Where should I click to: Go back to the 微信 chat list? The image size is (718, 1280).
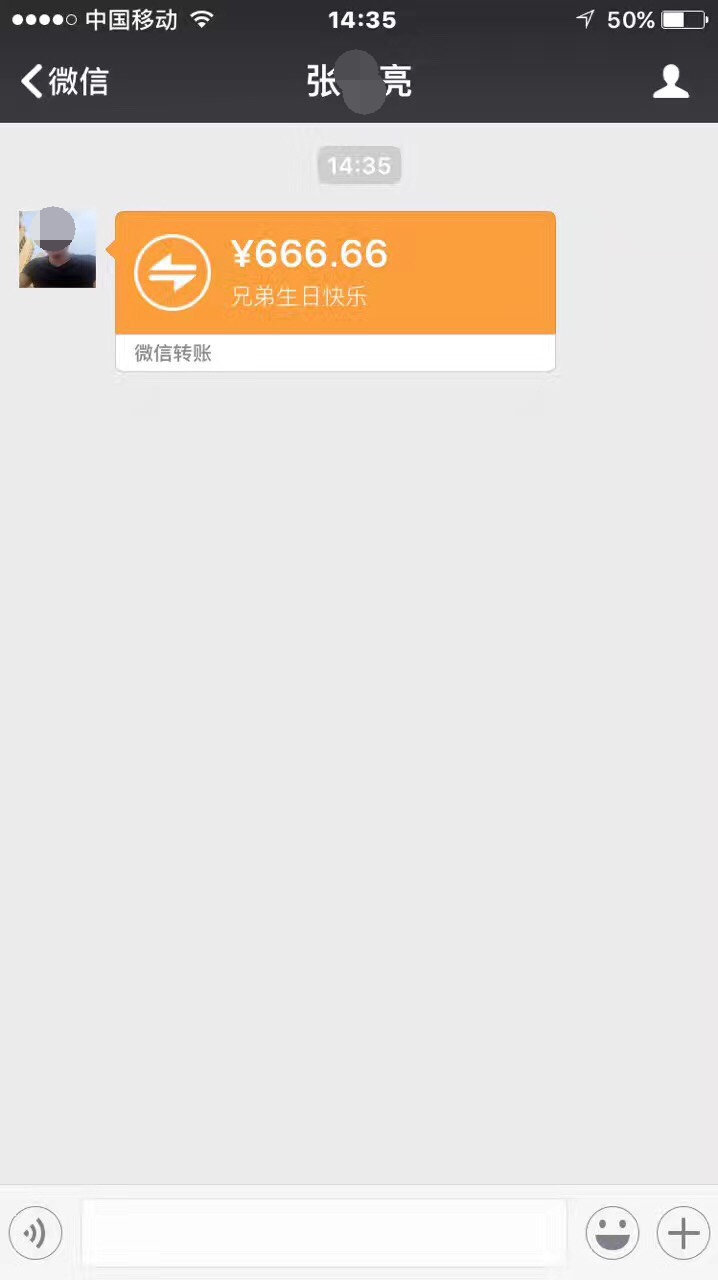click(65, 82)
